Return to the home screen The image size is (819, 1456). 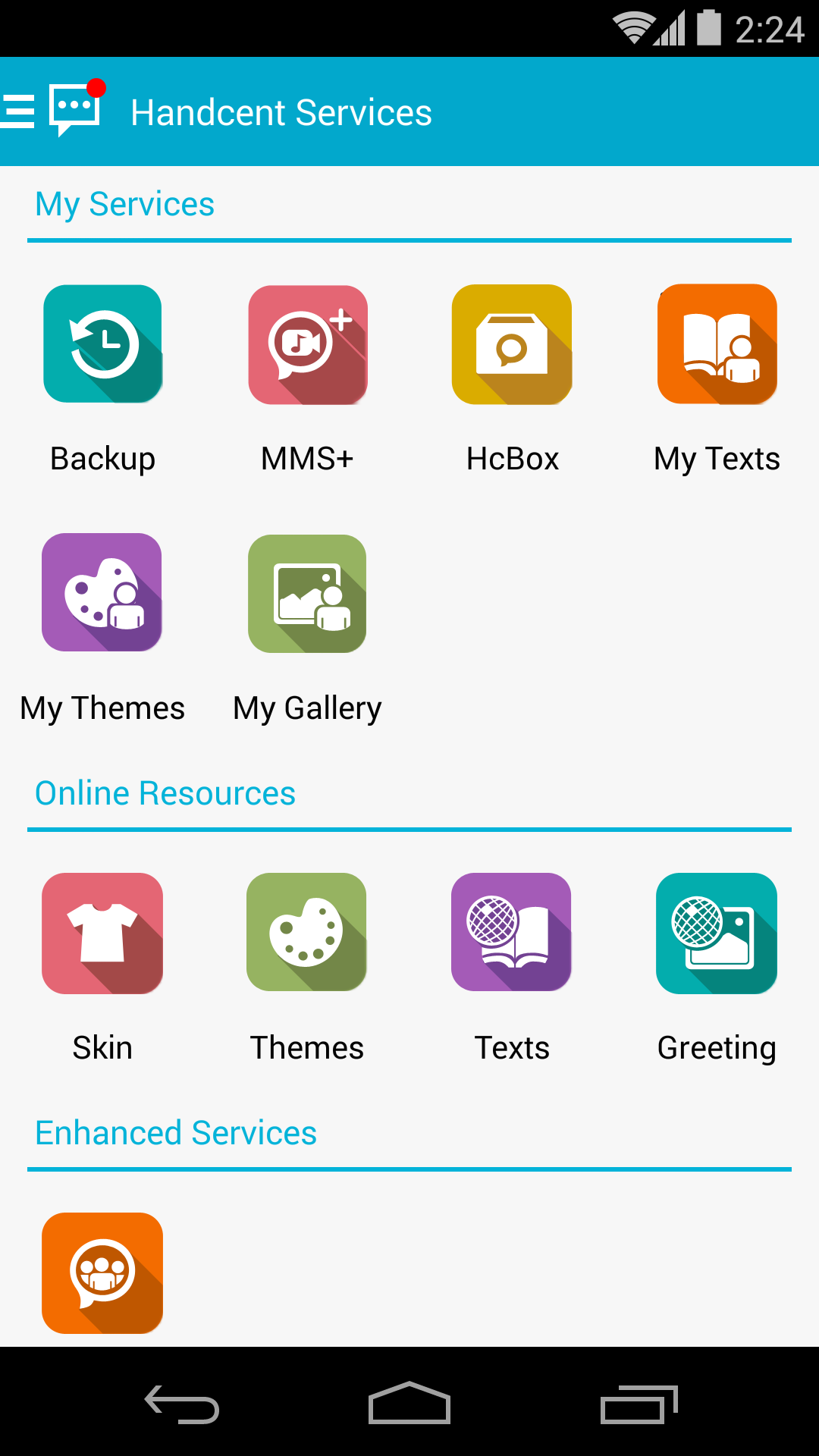pos(409,1404)
